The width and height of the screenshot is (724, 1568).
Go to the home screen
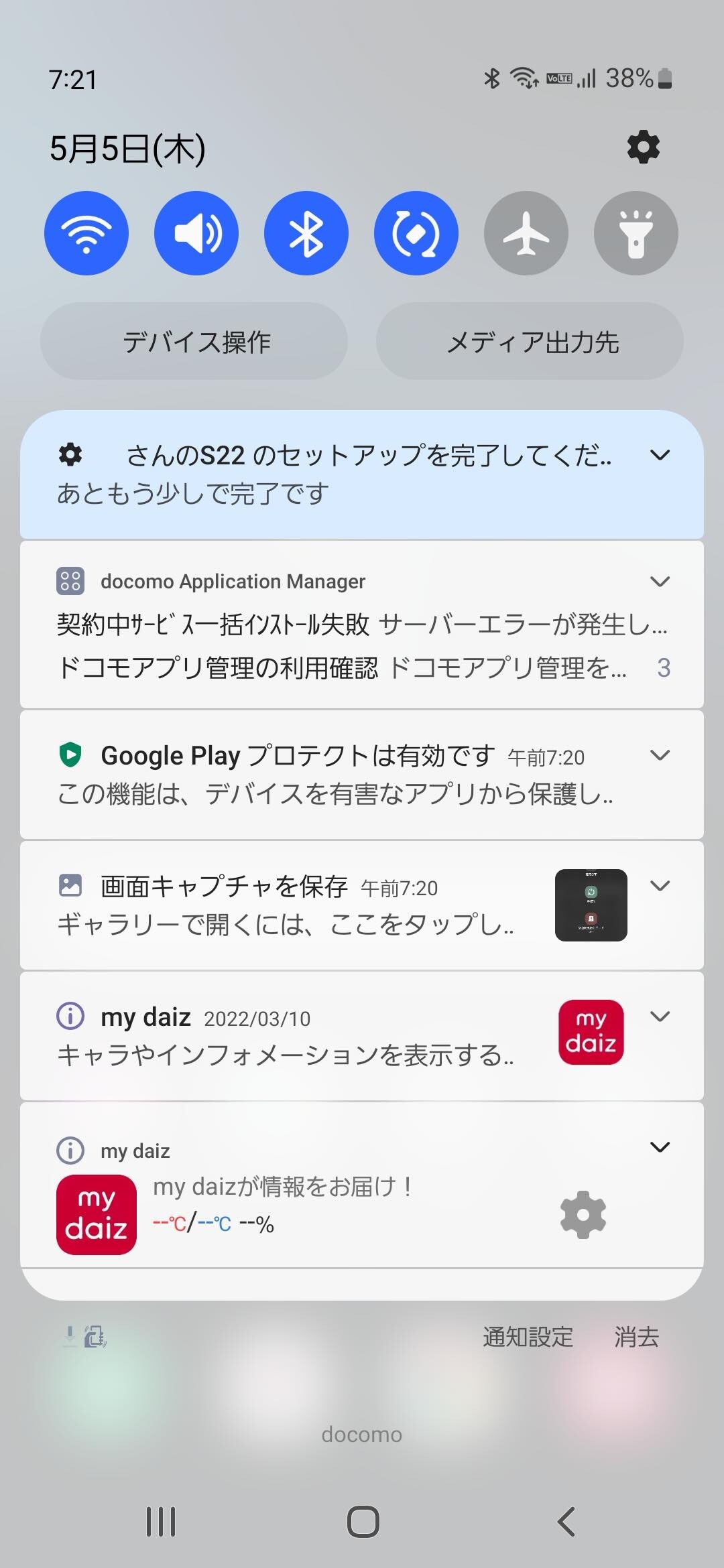pyautogui.click(x=363, y=1521)
